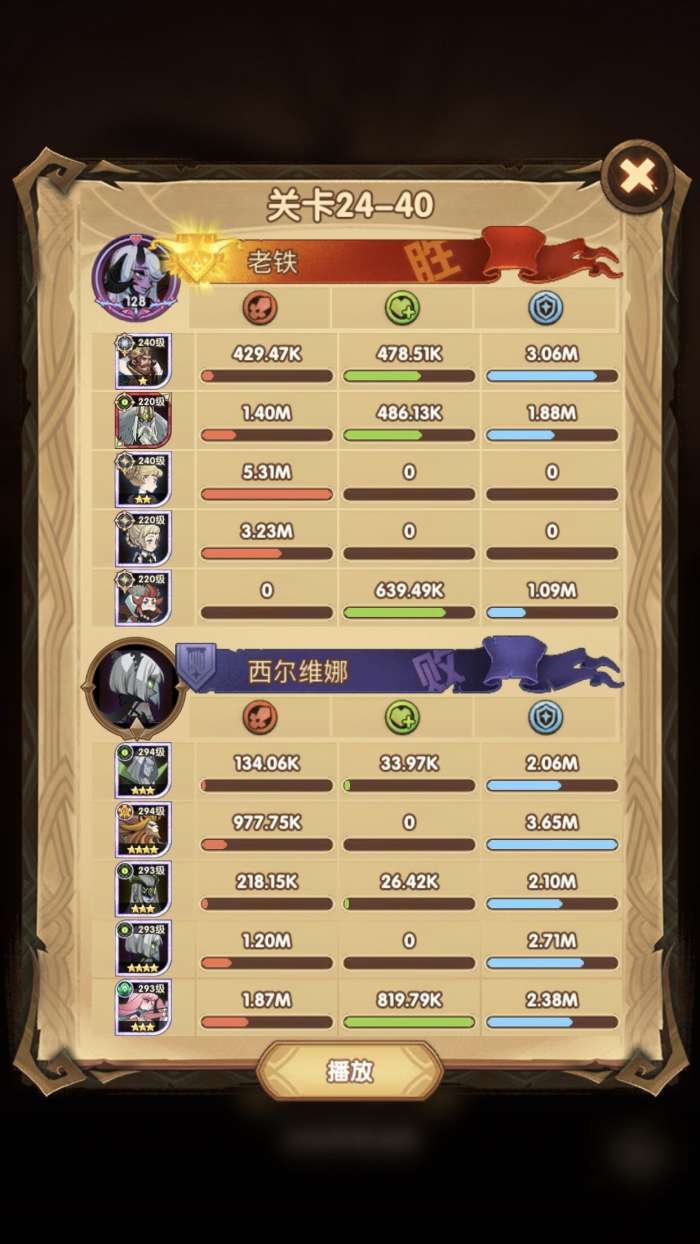This screenshot has width=700, height=1244.
Task: View the enemy hero with 3.65M damage taken
Action: click(x=143, y=829)
